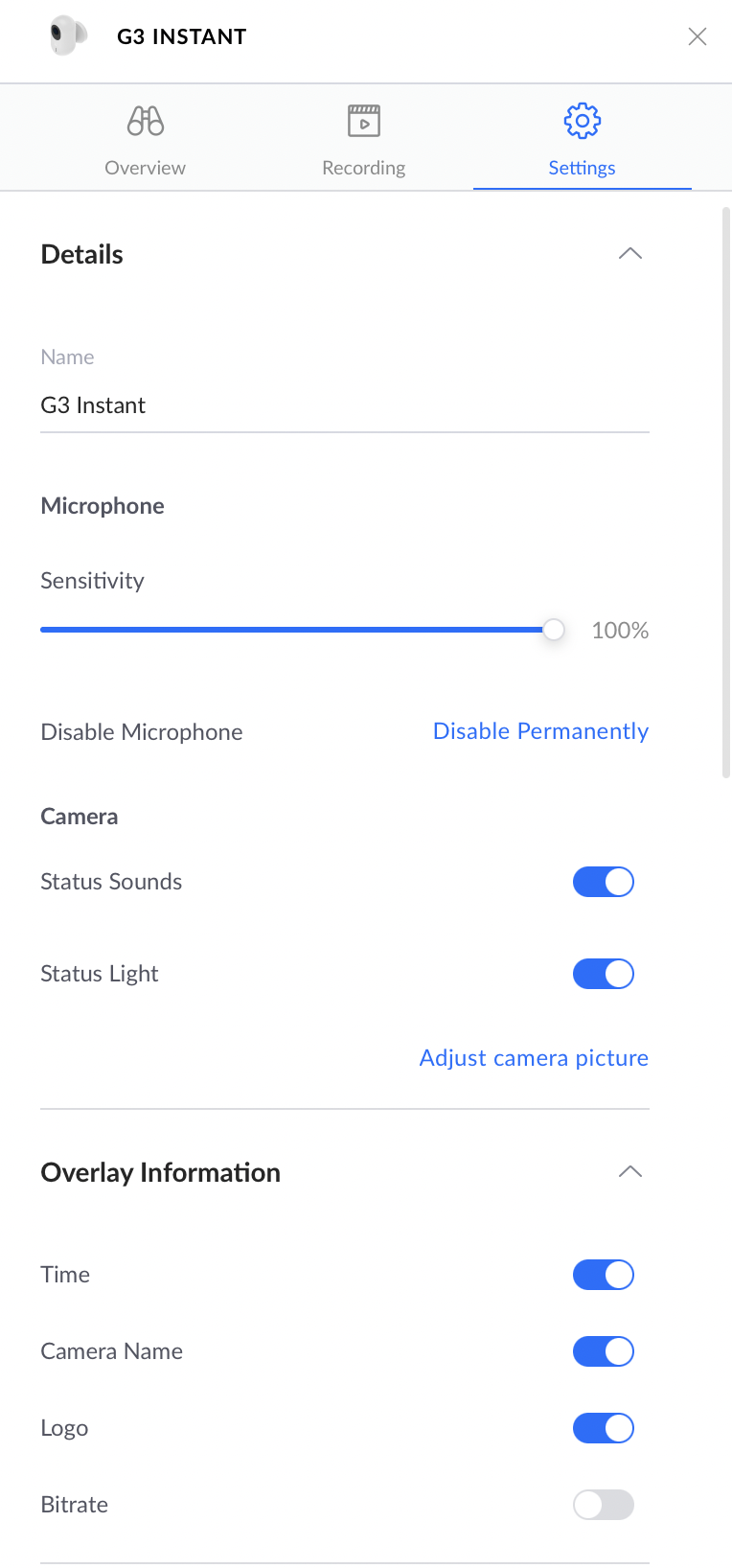Switch to the Overview tab
This screenshot has height=1568, width=732.
[x=146, y=139]
